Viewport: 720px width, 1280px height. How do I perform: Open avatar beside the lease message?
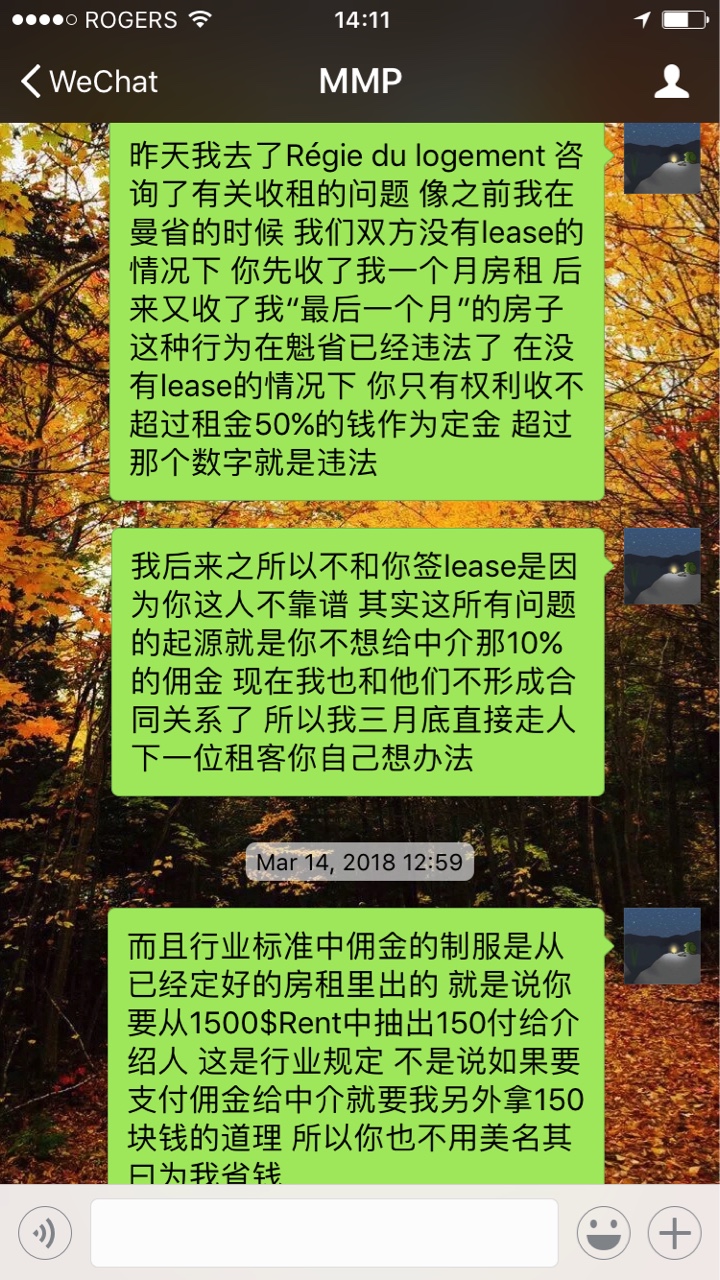coord(662,566)
